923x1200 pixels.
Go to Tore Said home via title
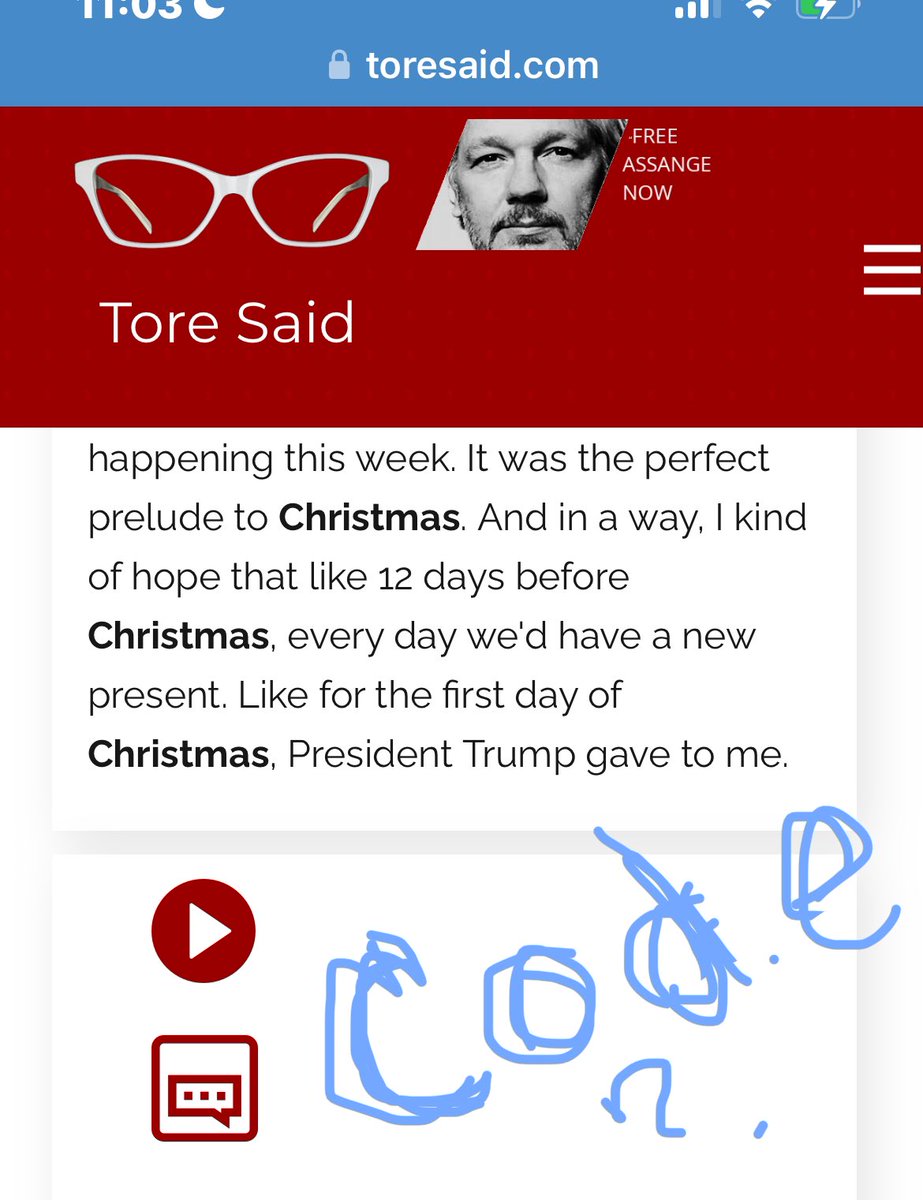(x=228, y=323)
